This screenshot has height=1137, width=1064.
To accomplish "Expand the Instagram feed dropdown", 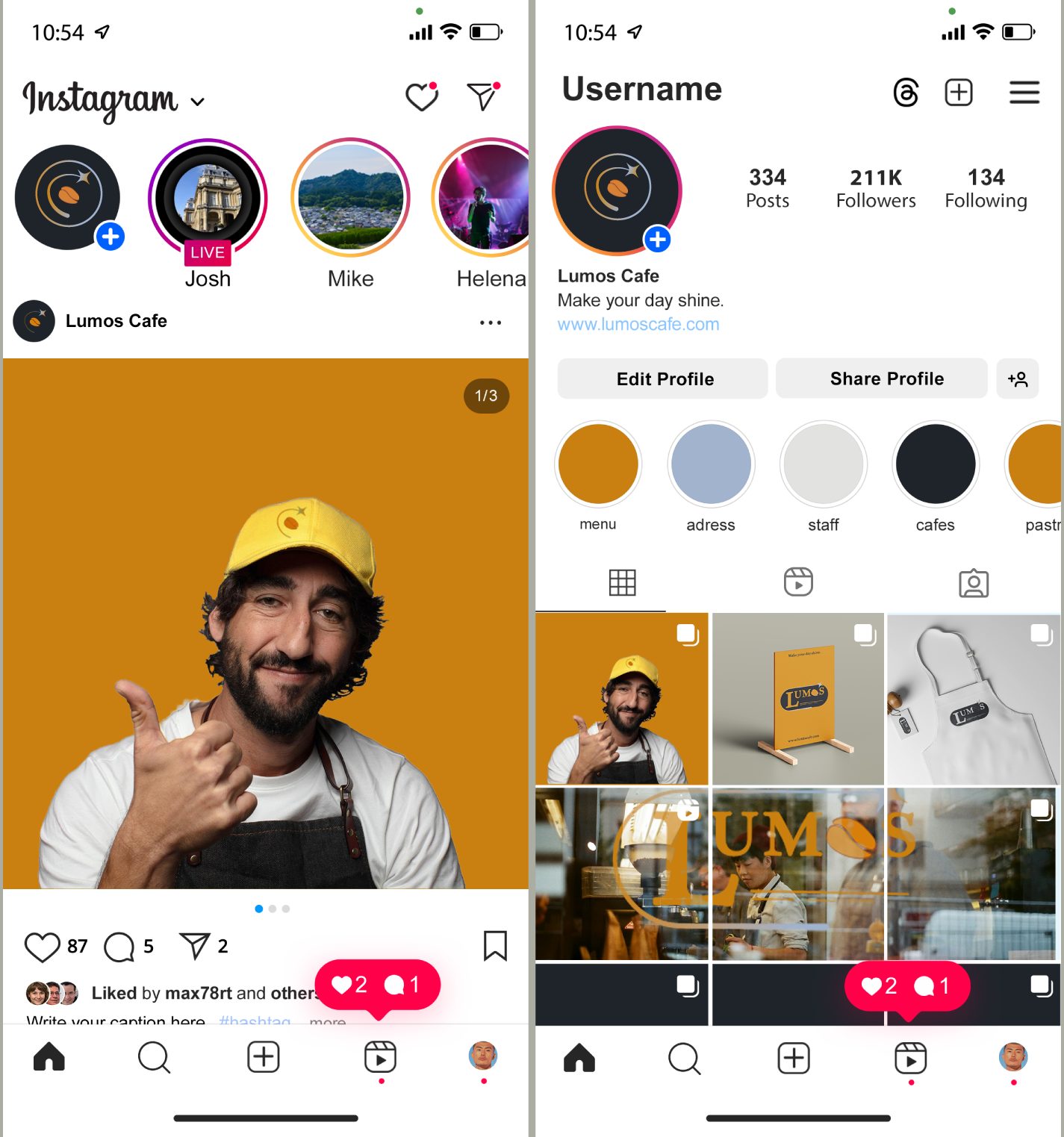I will [x=197, y=102].
